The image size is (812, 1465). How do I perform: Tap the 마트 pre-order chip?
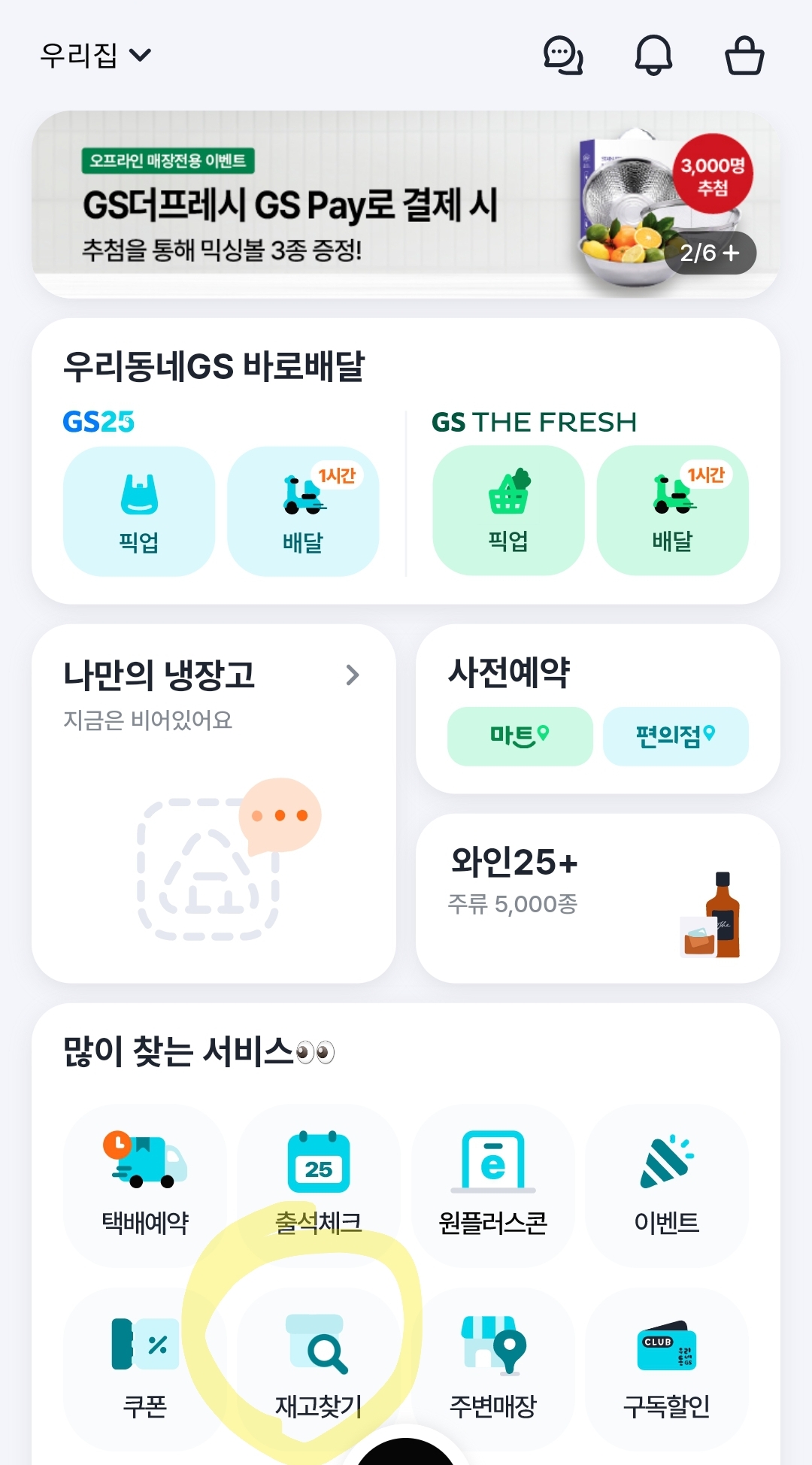click(520, 736)
